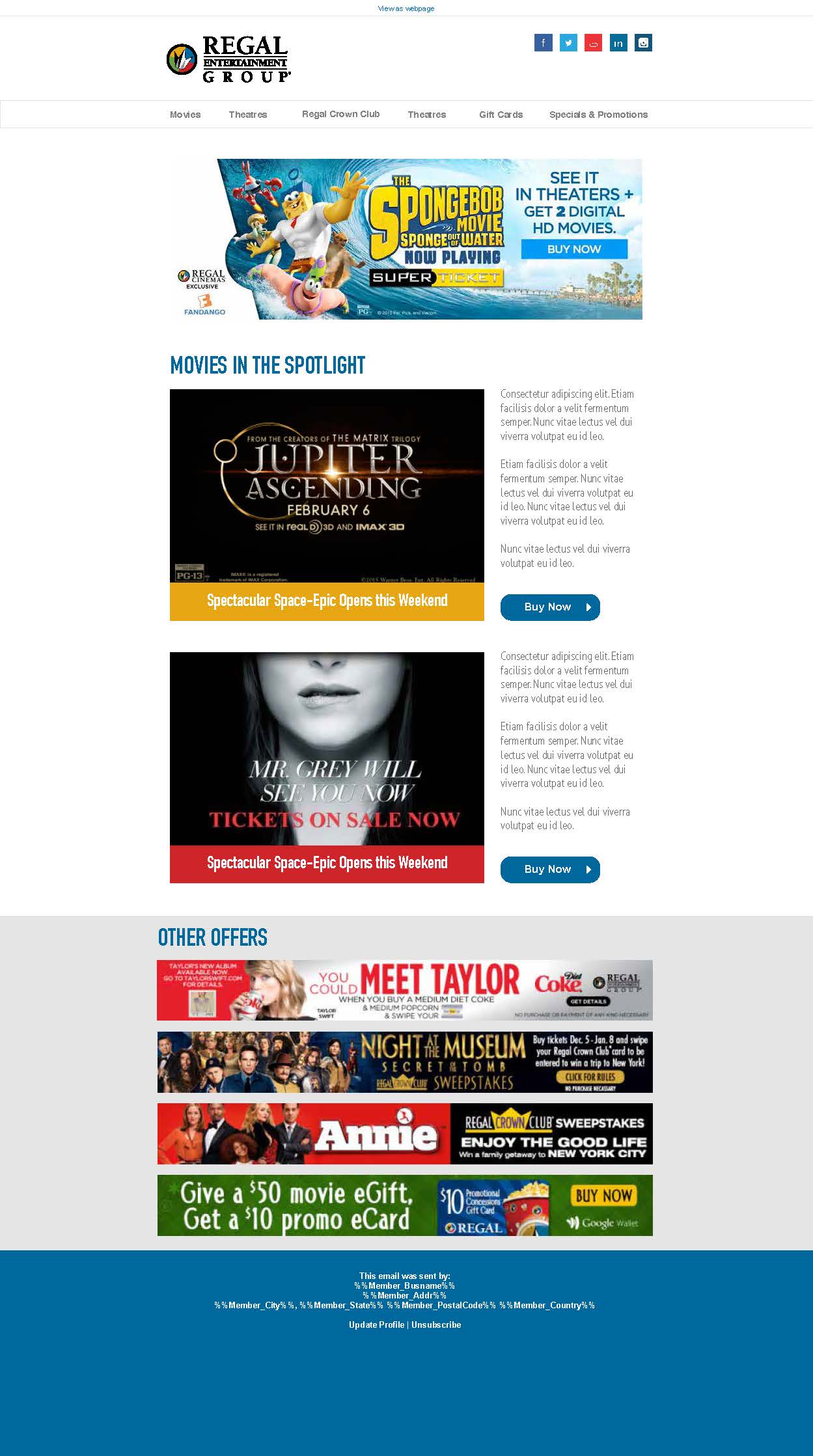
Task: Open the $50 movie eGift offer banner
Action: (x=405, y=1205)
